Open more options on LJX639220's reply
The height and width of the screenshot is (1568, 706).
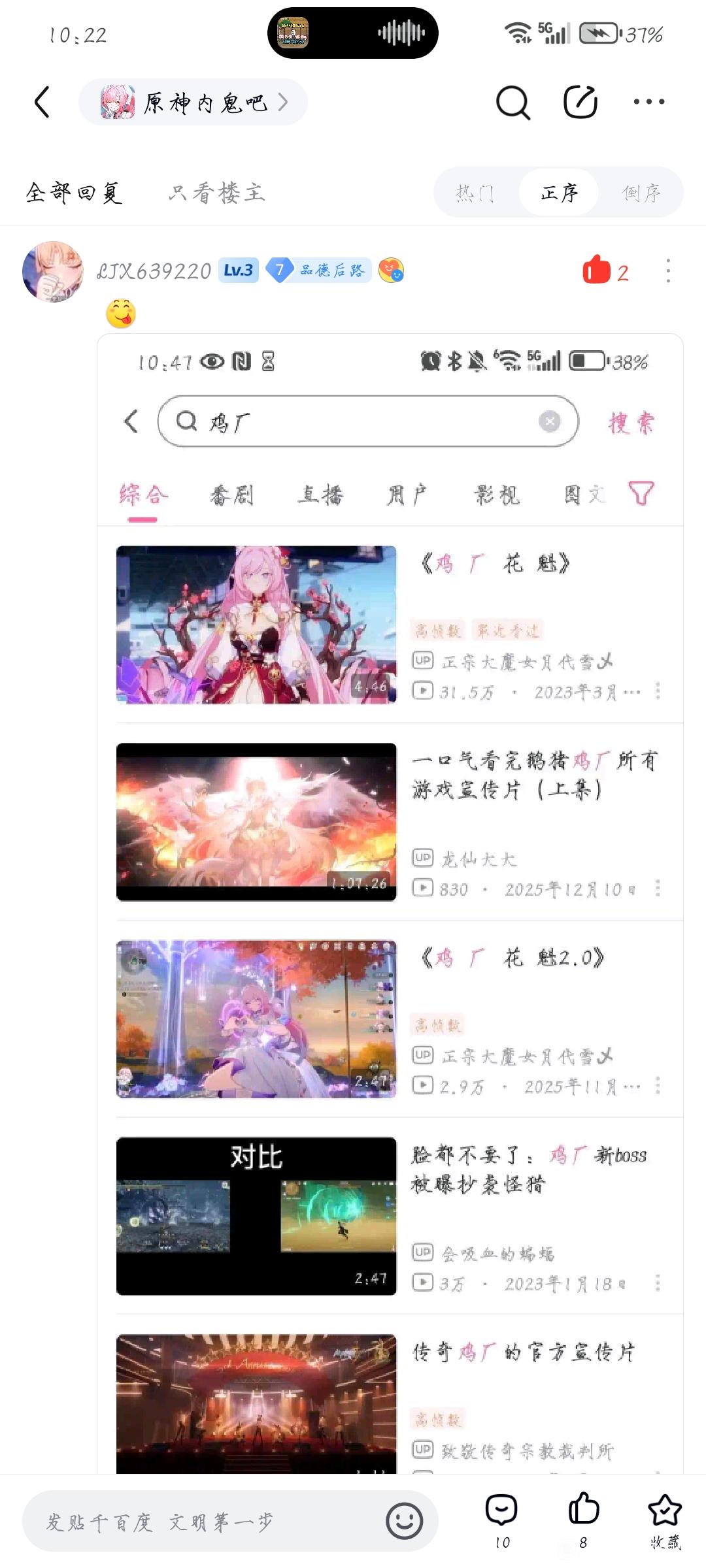668,271
